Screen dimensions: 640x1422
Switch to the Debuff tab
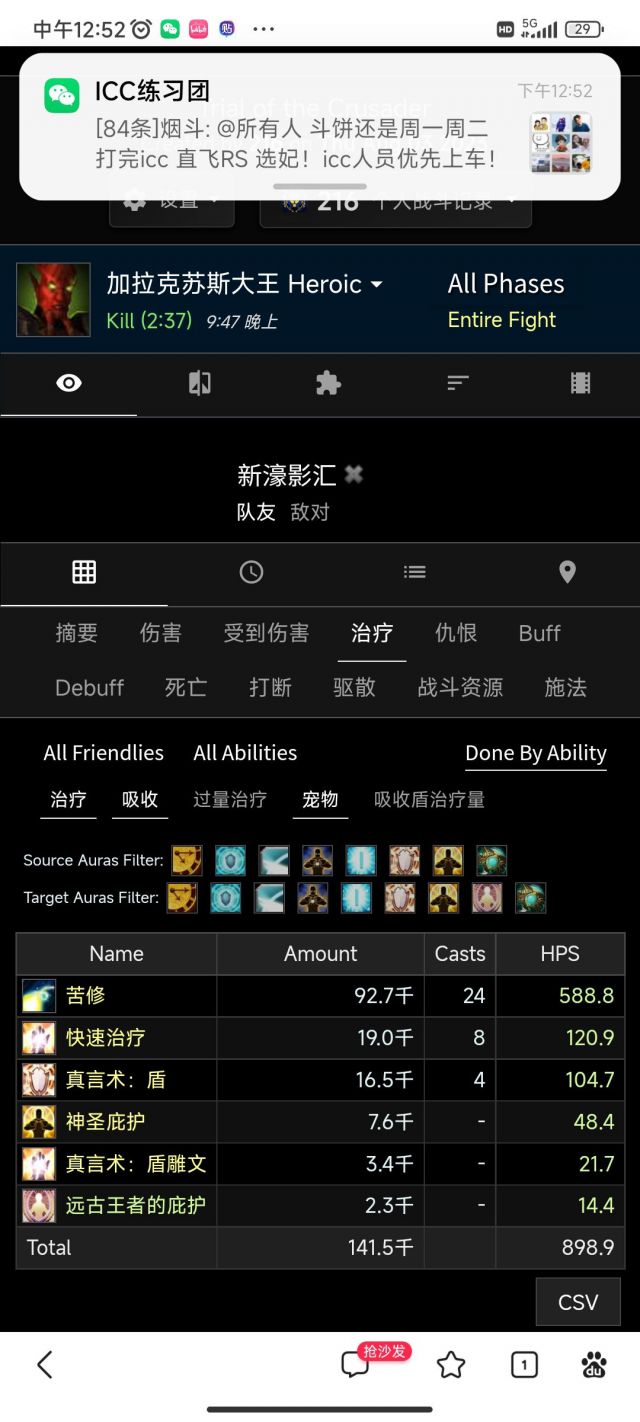(x=90, y=688)
